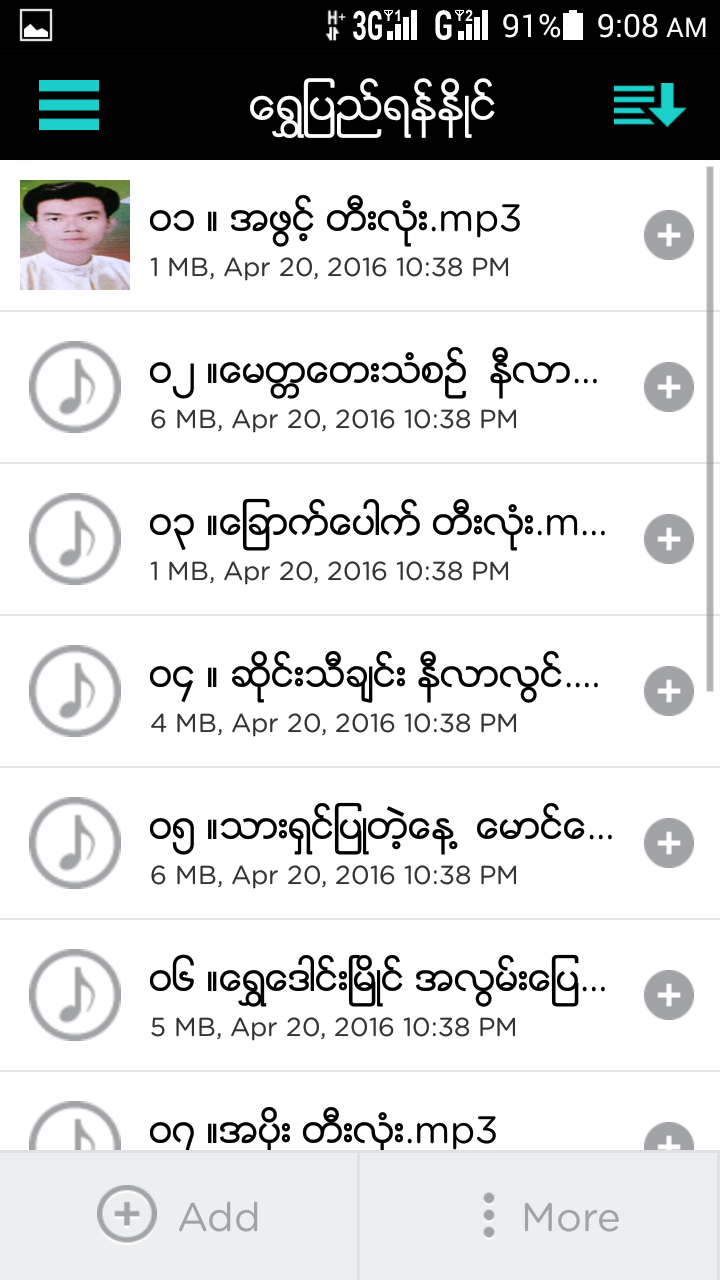Screen dimensions: 720x1280
Task: Tap the singer's photo thumbnail on first track
Action: [x=74, y=235]
